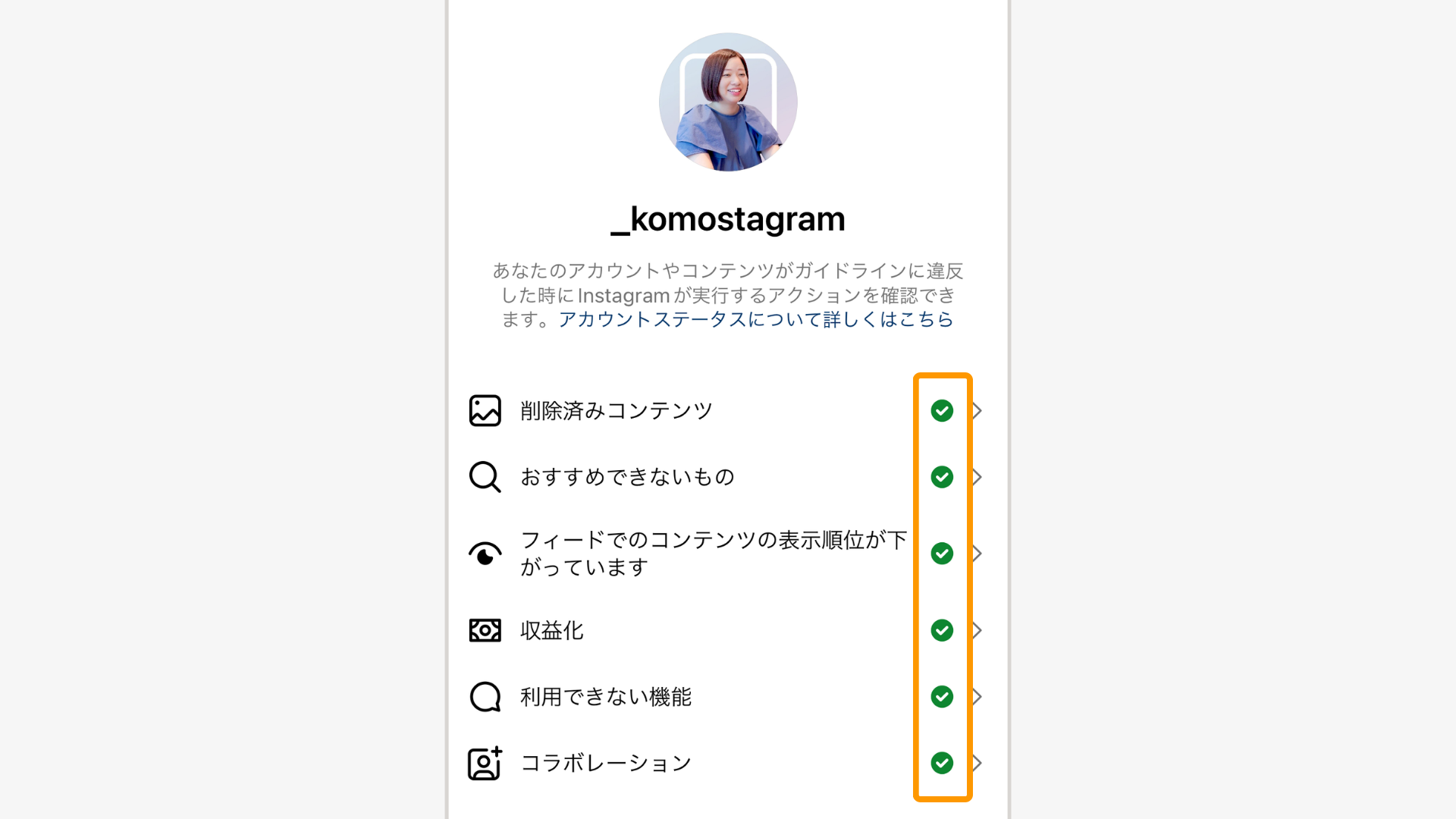The width and height of the screenshot is (1456, 819).
Task: Open the おすすめできないもの row
Action: (627, 477)
